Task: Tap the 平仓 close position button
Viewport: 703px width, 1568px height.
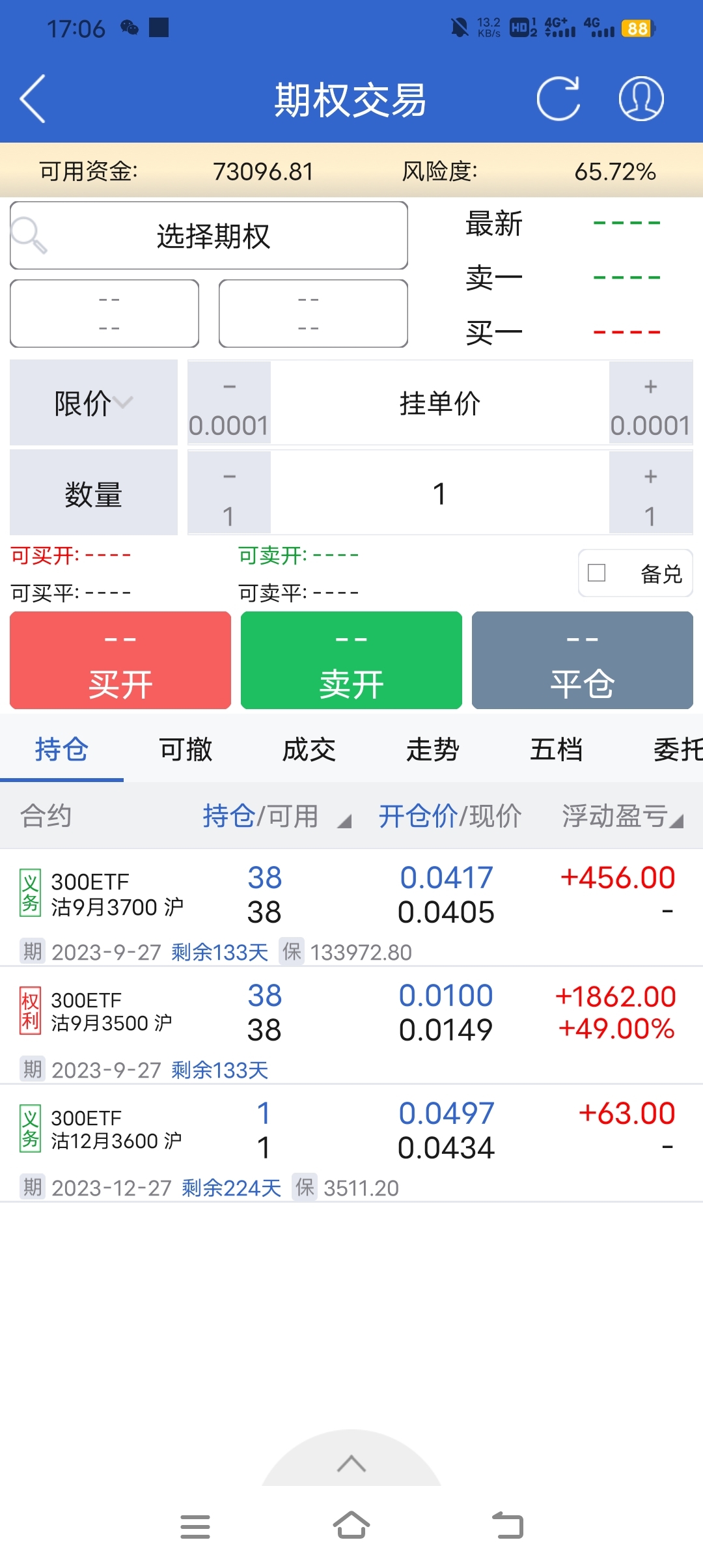Action: (582, 660)
